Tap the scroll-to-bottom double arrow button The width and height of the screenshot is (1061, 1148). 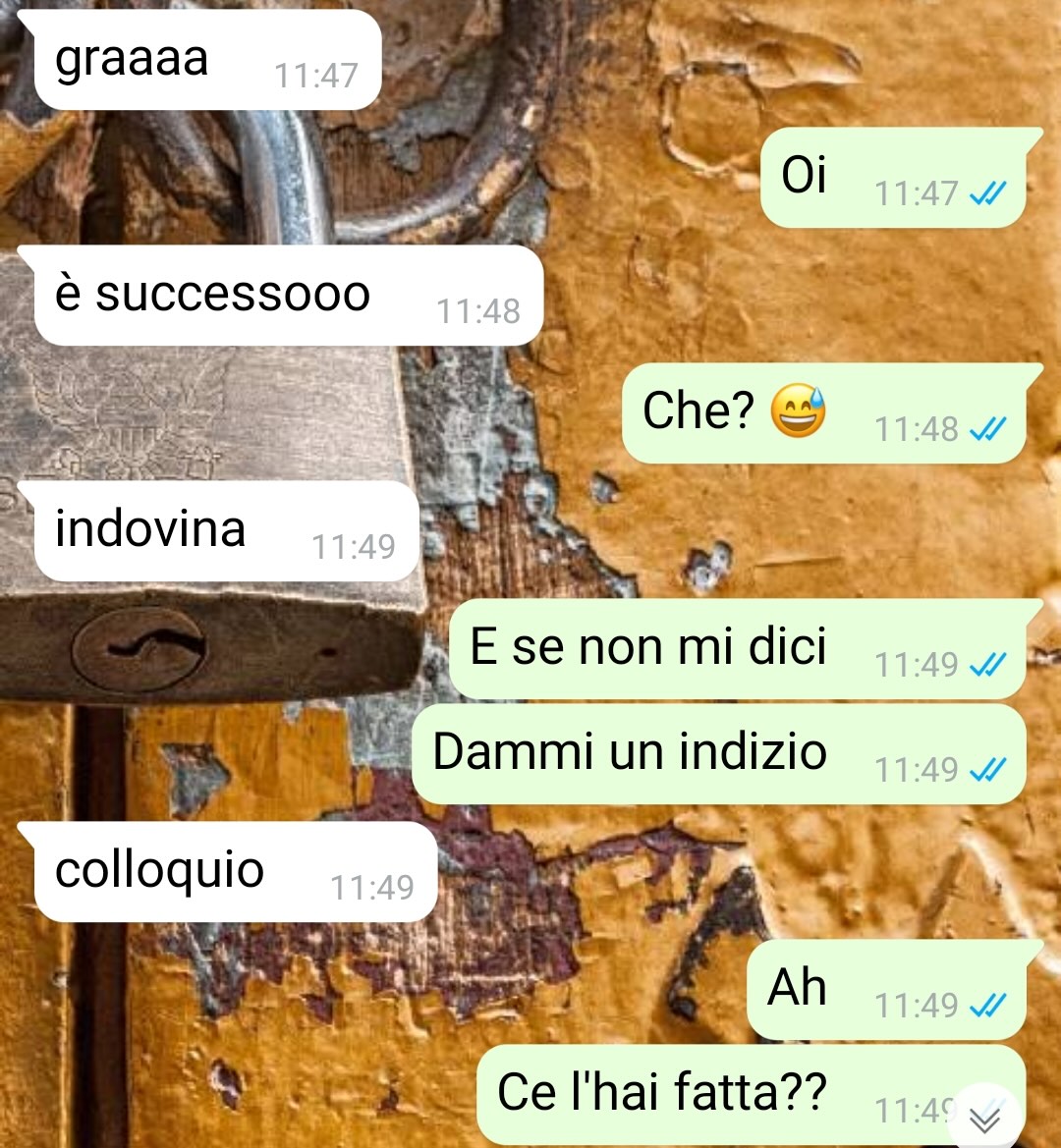(x=984, y=1118)
